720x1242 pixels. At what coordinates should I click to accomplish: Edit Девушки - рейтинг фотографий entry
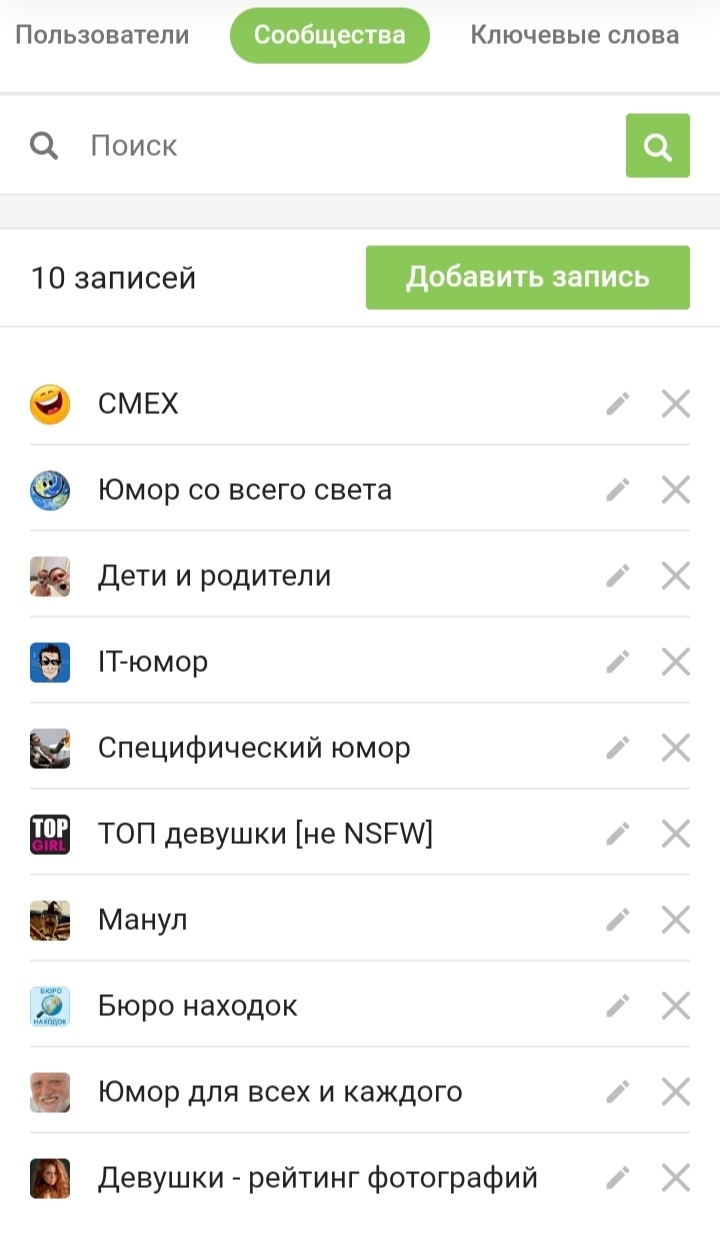click(618, 1178)
